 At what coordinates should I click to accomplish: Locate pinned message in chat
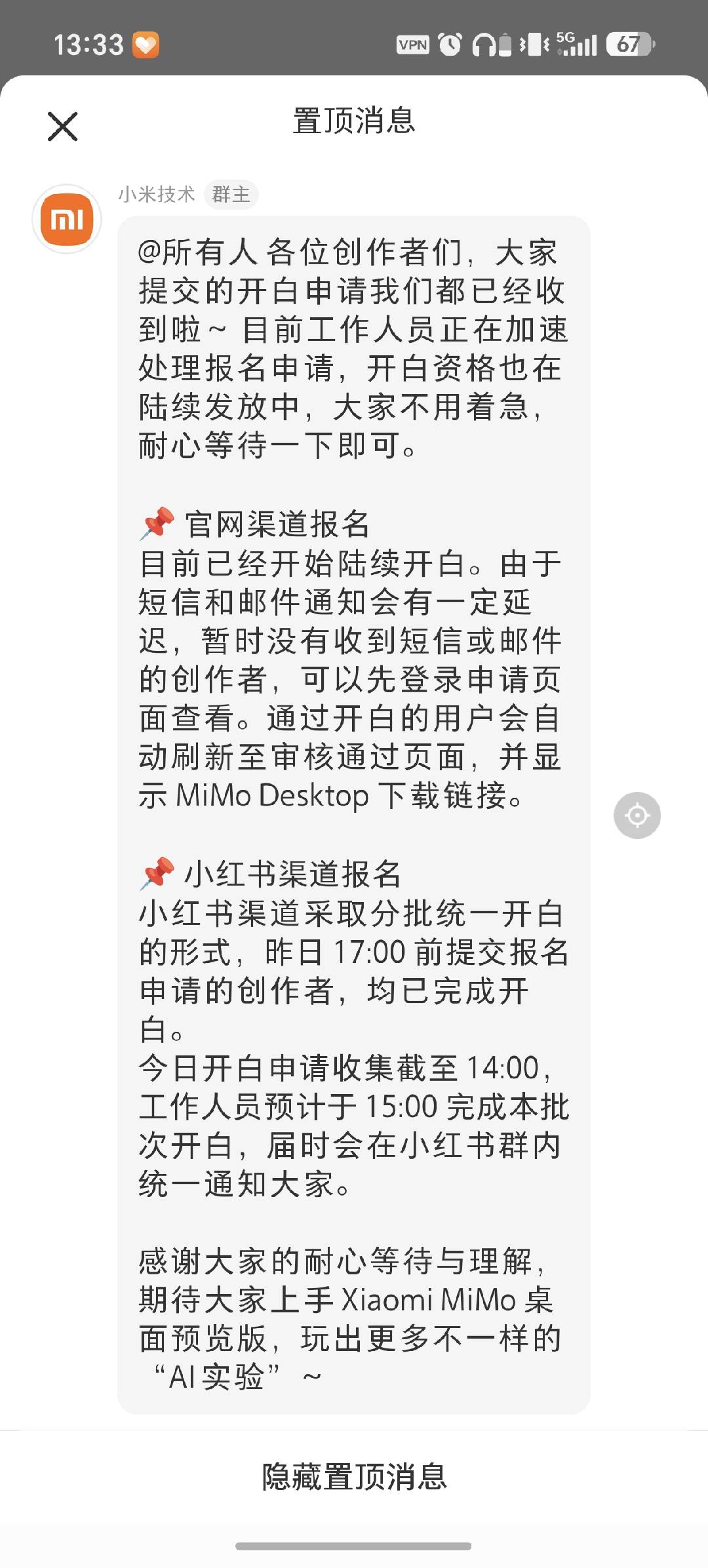coord(637,815)
